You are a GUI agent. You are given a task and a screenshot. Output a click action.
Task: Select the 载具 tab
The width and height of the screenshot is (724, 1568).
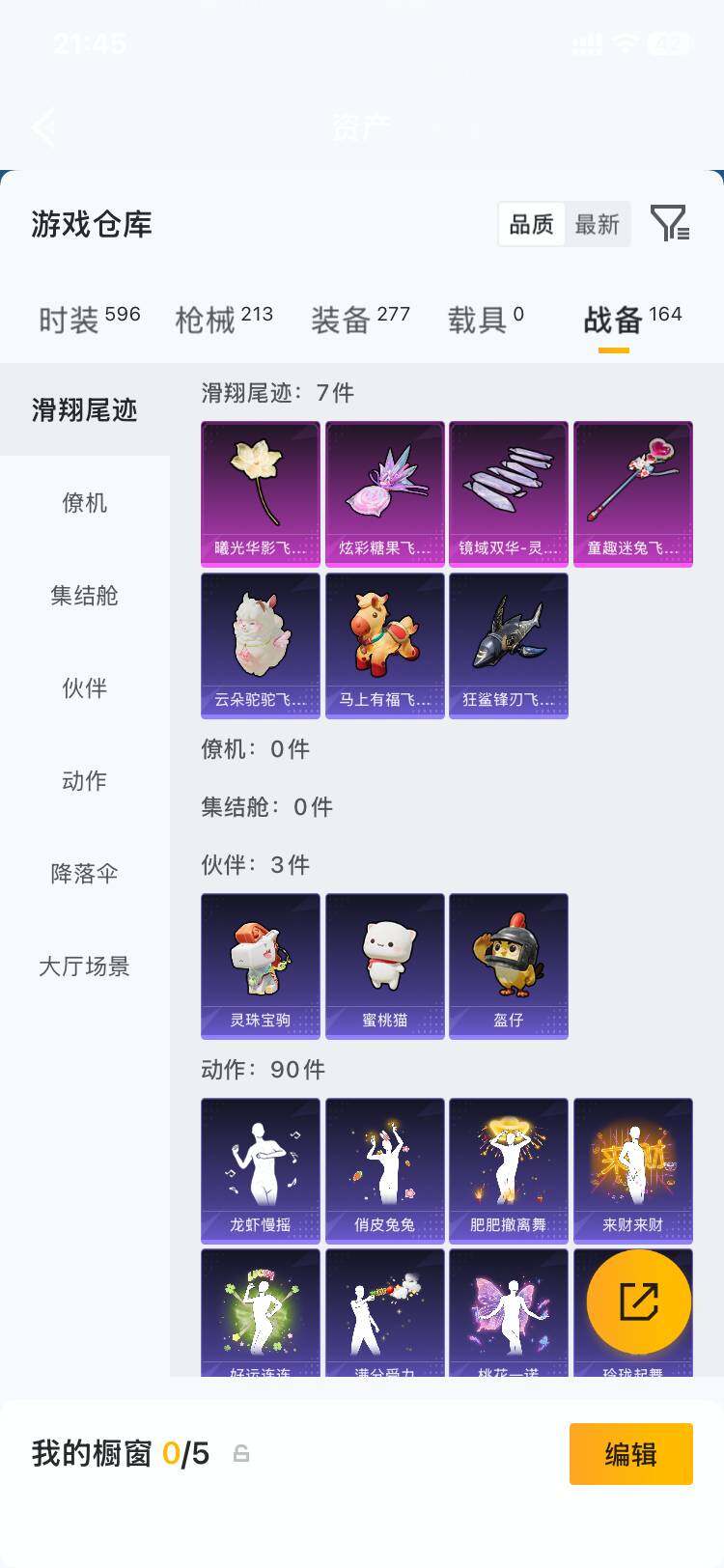pyautogui.click(x=486, y=319)
